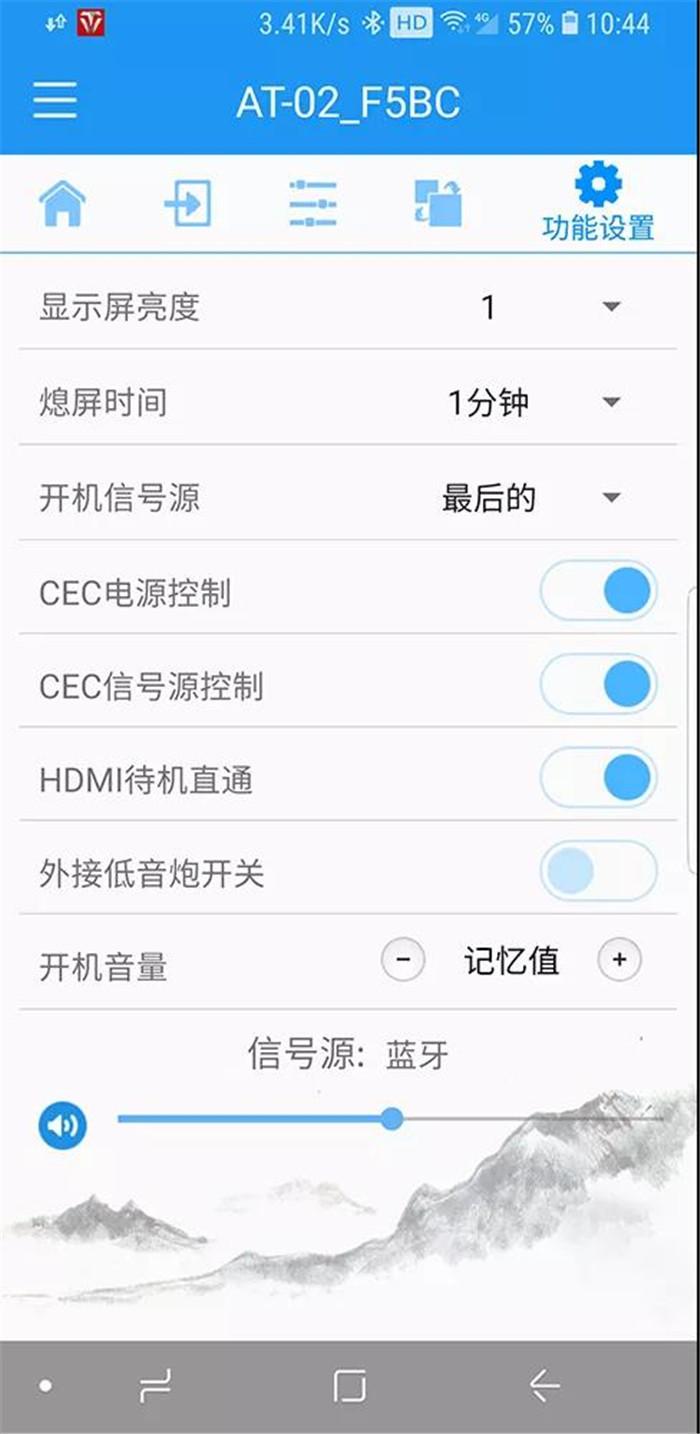
Task: Go back with the system back button
Action: tap(544, 1386)
